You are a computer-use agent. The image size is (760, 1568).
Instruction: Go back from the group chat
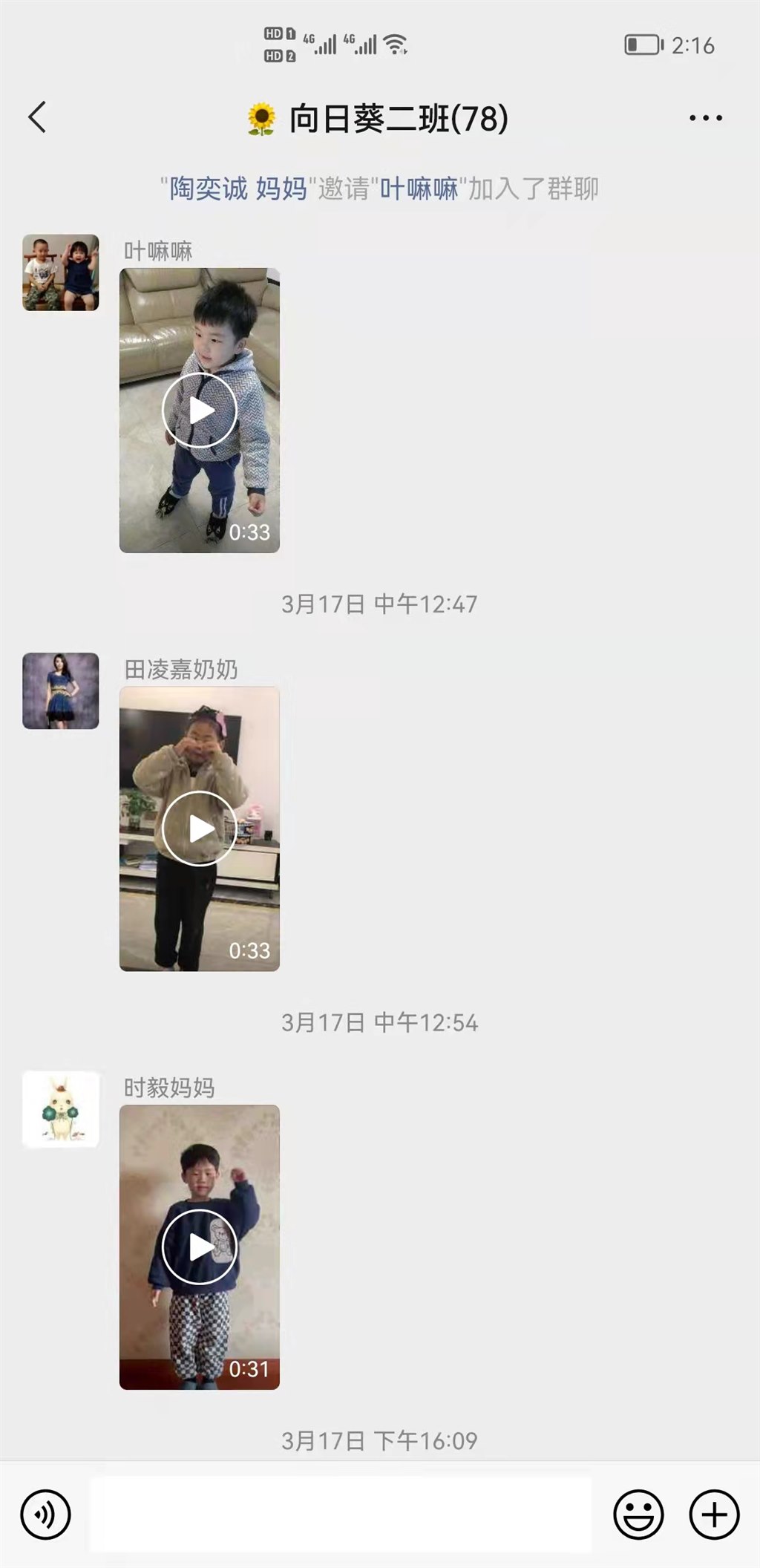click(37, 117)
